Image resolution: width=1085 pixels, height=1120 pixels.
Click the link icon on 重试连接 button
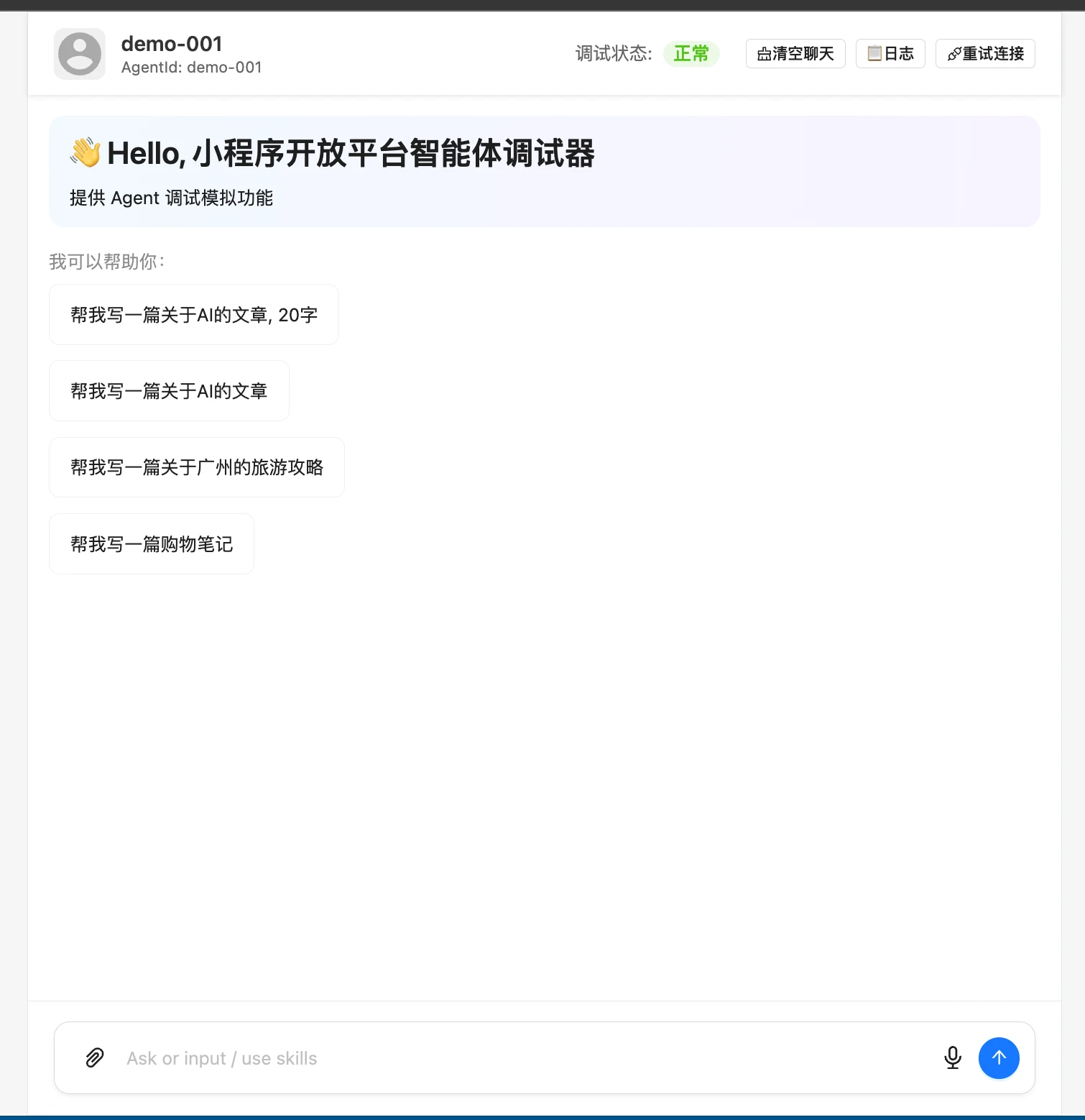955,53
